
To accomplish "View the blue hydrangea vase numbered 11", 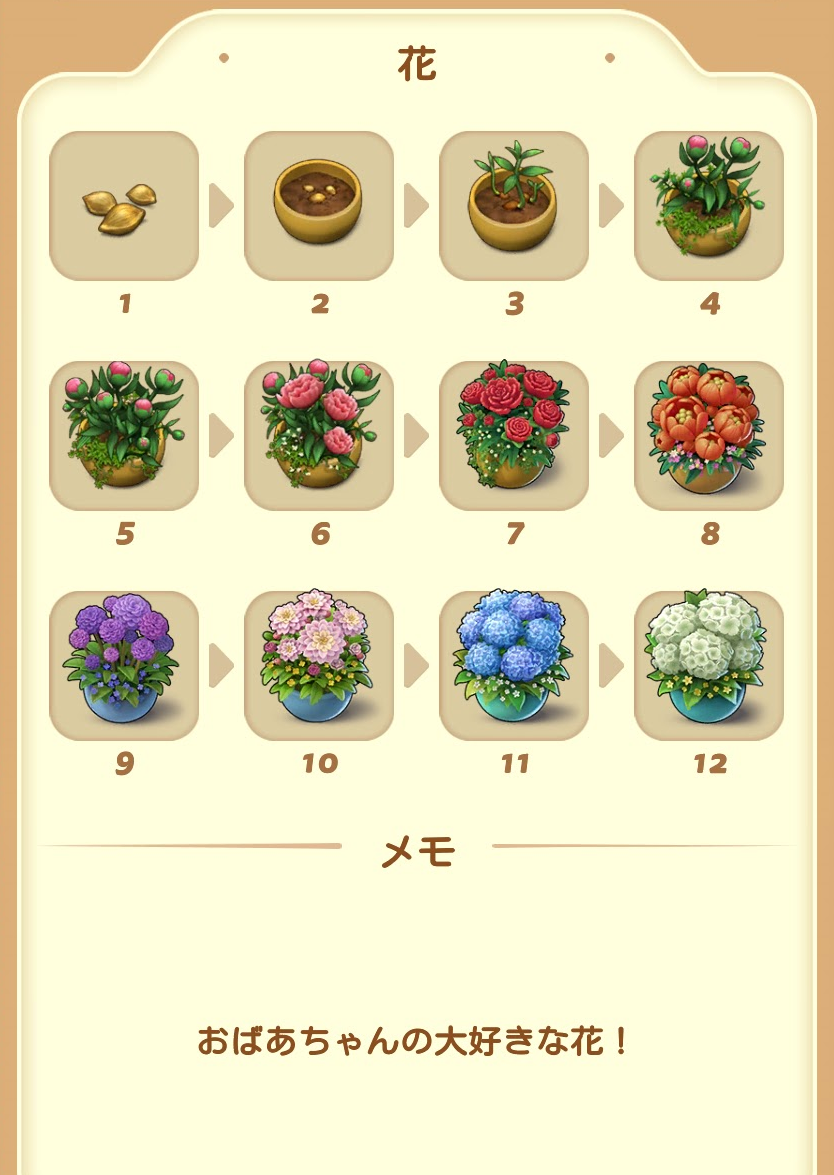I will pos(514,666).
